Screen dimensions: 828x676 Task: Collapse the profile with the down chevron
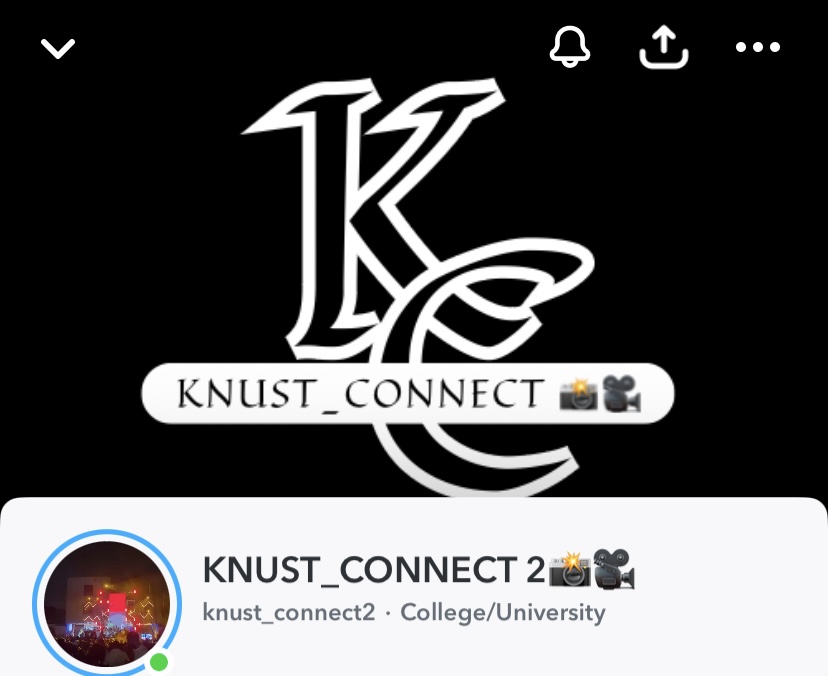point(58,47)
